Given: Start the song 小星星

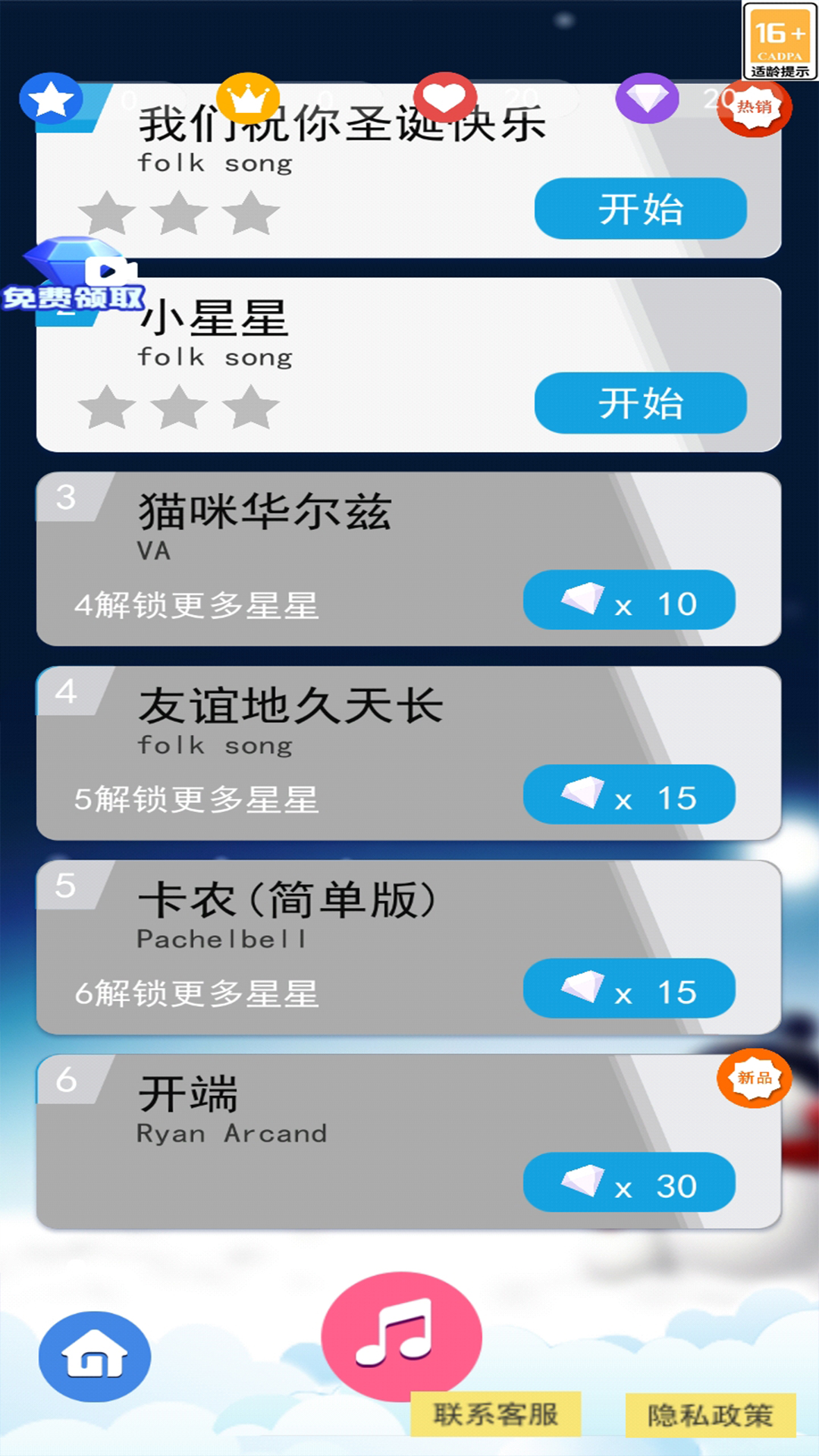Looking at the screenshot, I should [640, 403].
